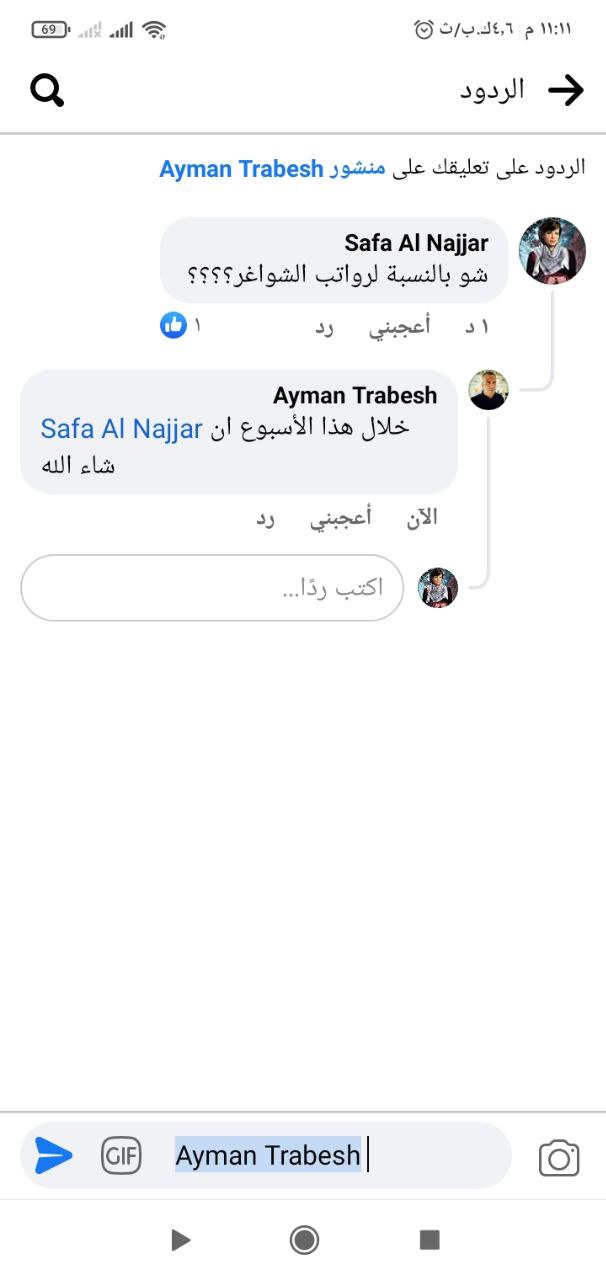Image resolution: width=606 pixels, height=1280 pixels.
Task: Attach a photo with the camera icon
Action: tap(559, 1158)
